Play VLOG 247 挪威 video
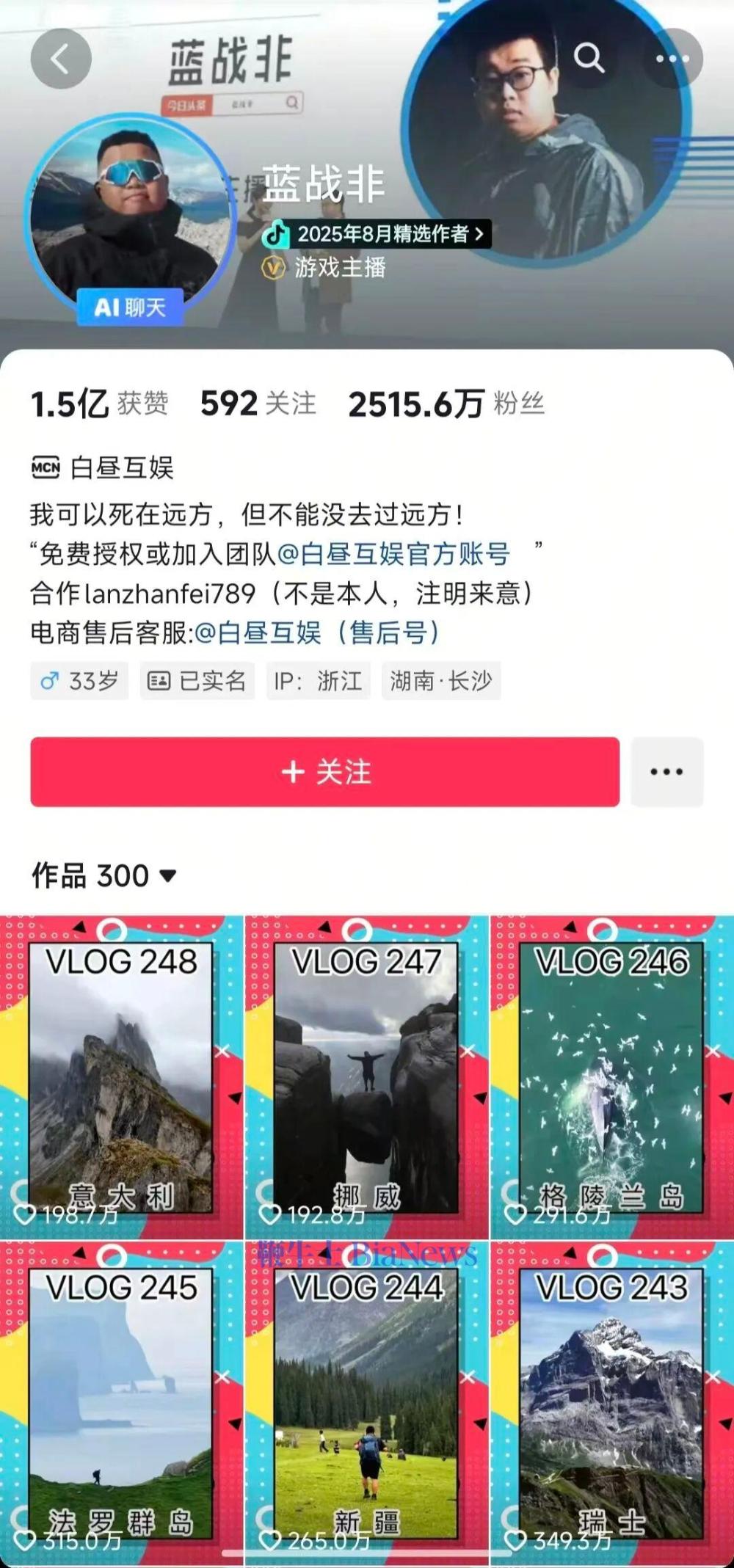 point(366,1076)
